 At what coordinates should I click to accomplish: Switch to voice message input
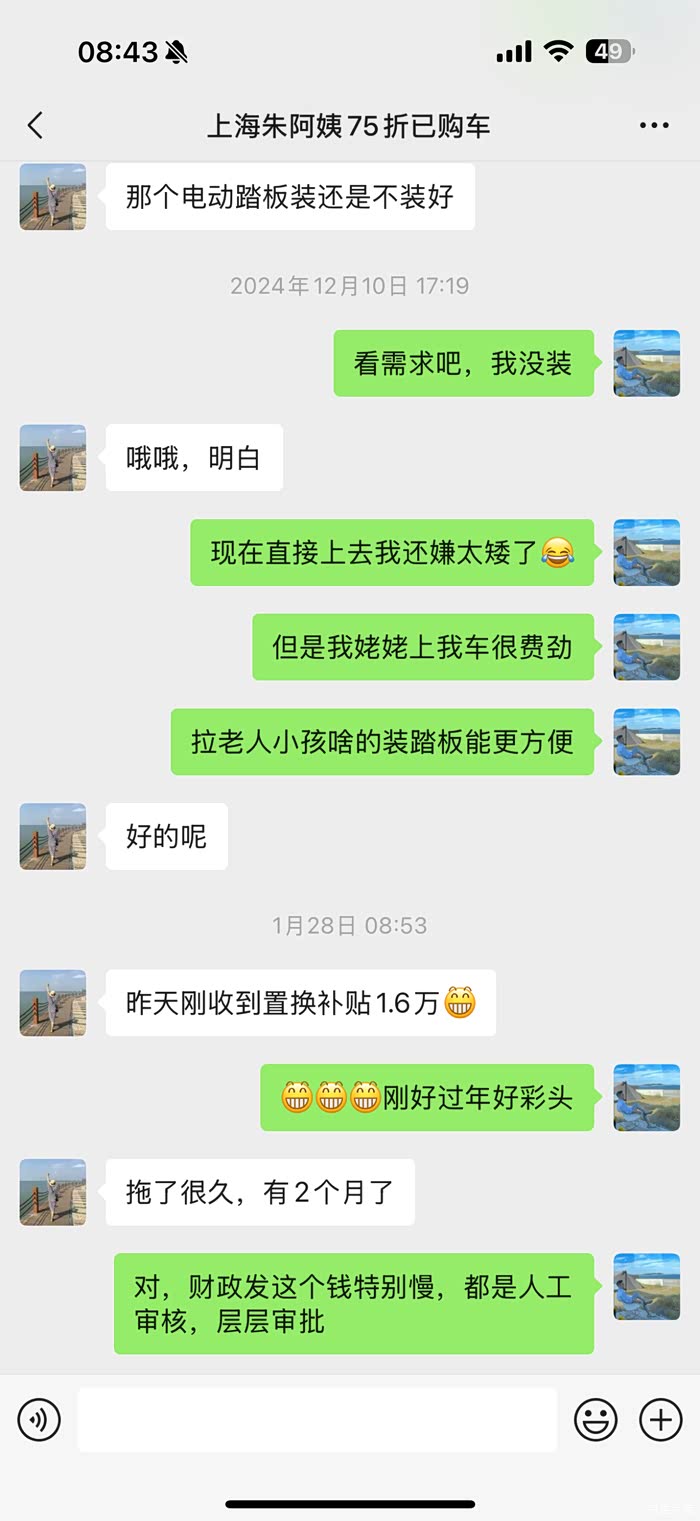39,1420
